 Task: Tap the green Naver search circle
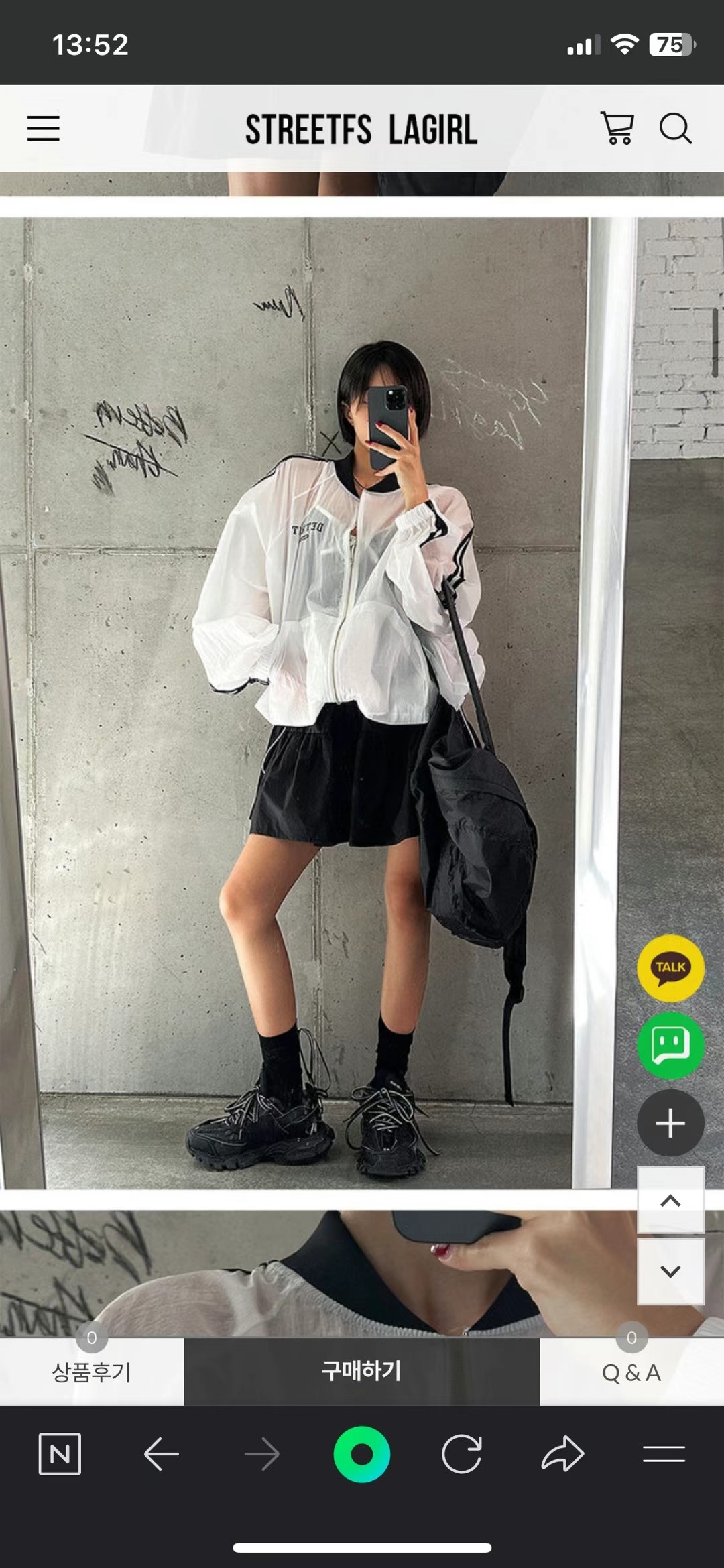click(x=361, y=1454)
